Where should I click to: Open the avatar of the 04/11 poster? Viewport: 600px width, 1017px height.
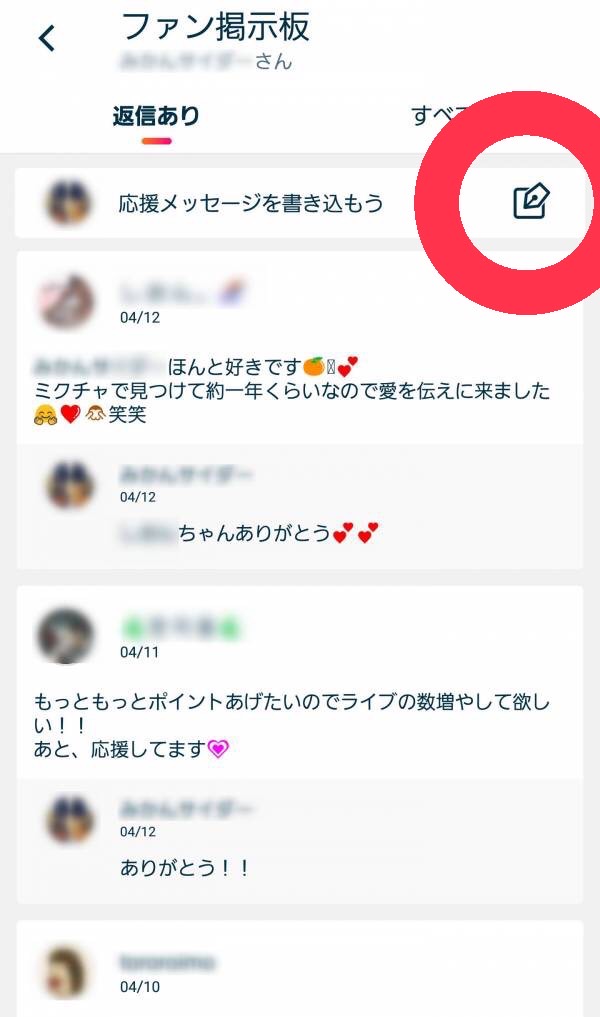(x=66, y=635)
